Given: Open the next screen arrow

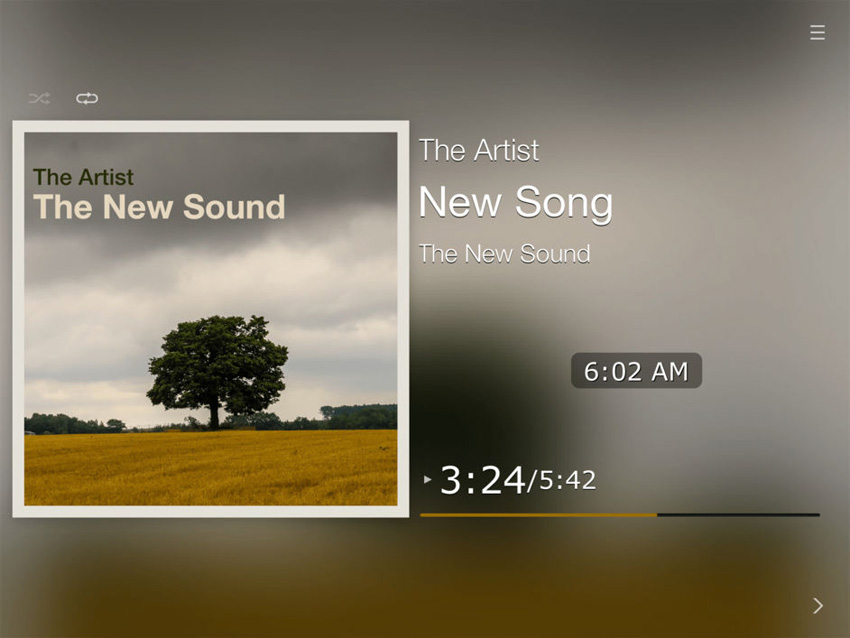Looking at the screenshot, I should (x=817, y=605).
